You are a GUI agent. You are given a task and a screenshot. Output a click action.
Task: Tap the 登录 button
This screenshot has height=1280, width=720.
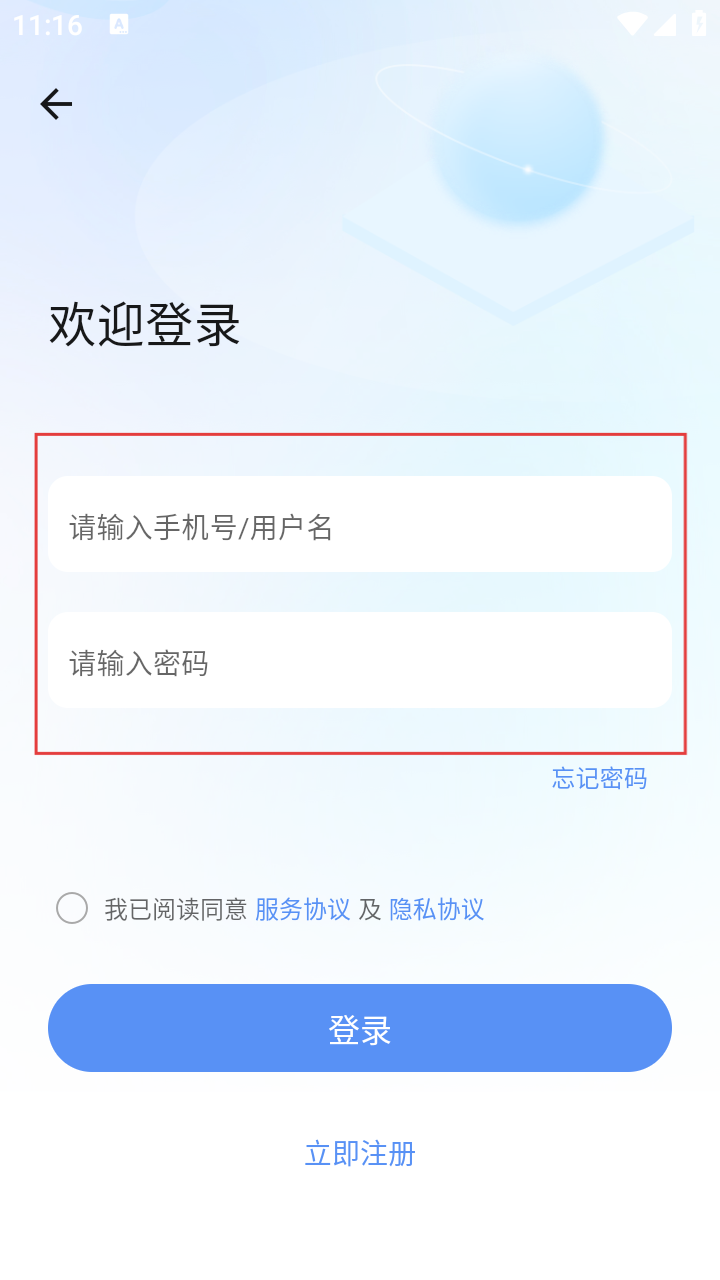click(360, 1028)
